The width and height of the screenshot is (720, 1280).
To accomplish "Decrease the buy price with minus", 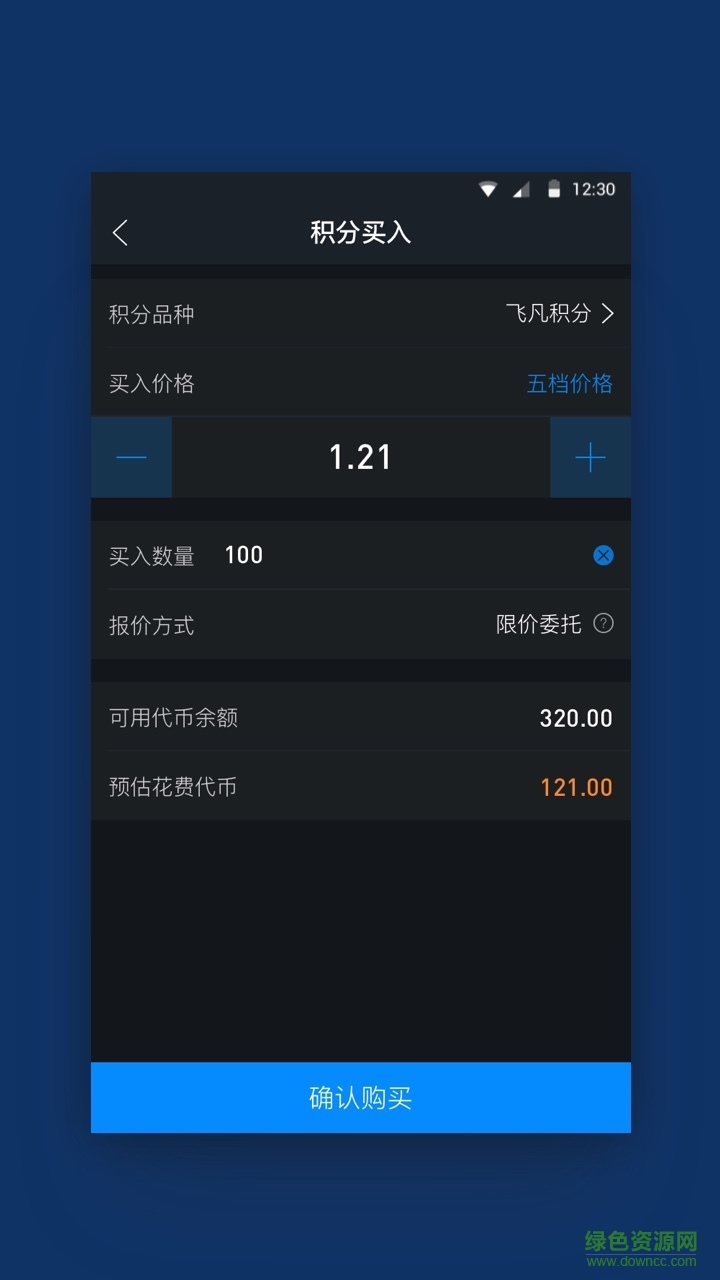I will pyautogui.click(x=131, y=458).
